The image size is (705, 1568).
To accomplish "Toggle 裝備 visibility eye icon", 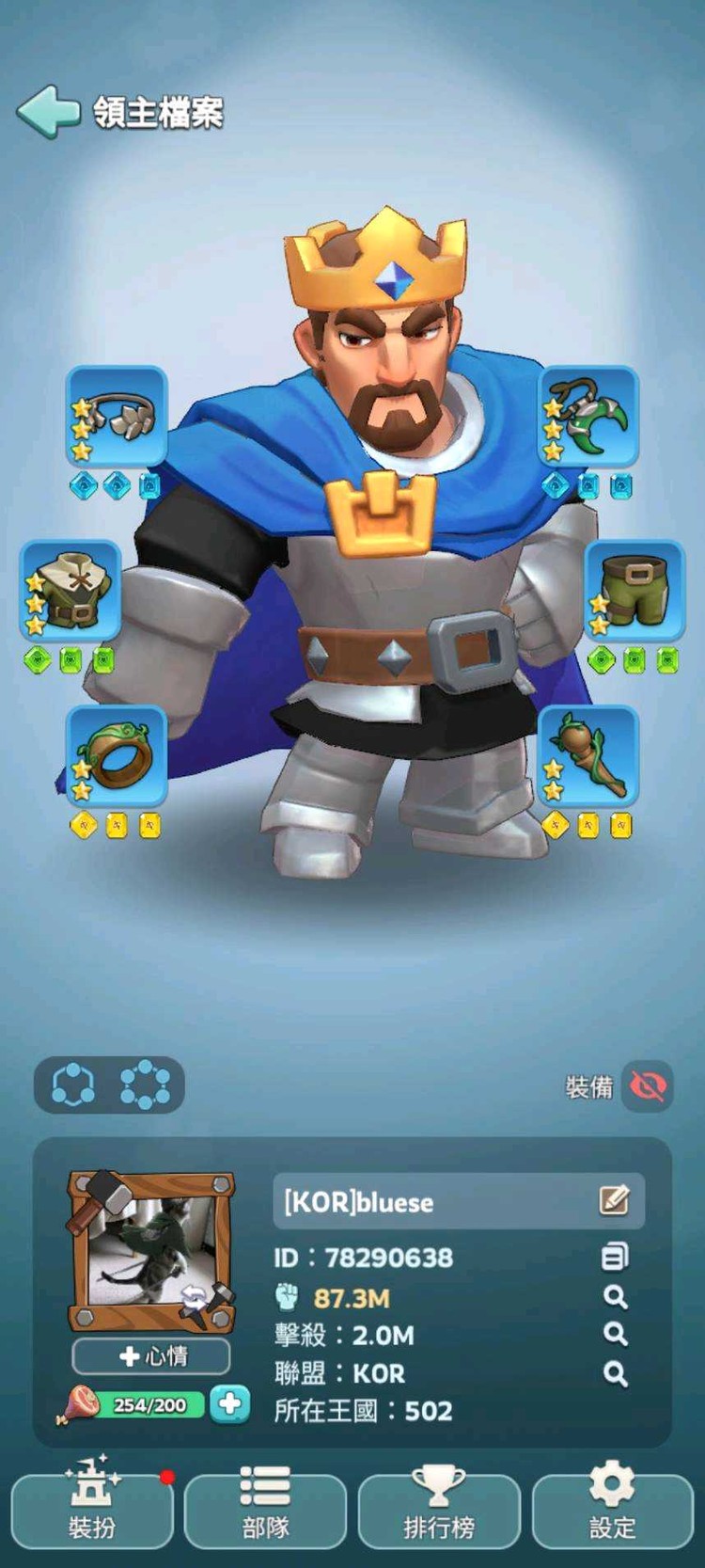I will [x=647, y=1086].
